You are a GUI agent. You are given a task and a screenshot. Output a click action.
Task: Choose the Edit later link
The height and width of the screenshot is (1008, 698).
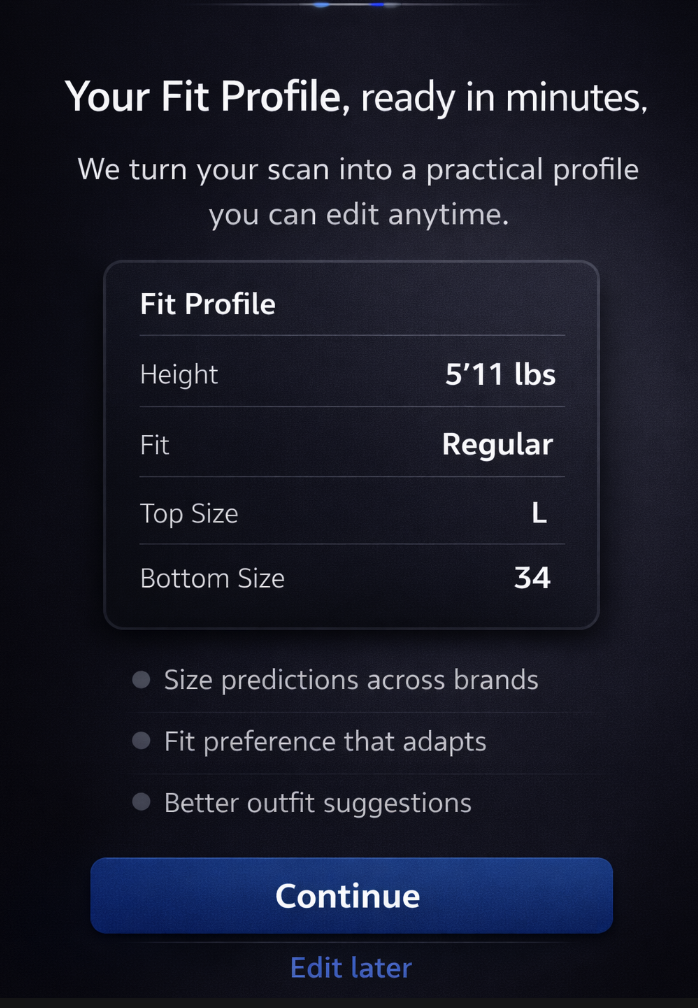(350, 968)
